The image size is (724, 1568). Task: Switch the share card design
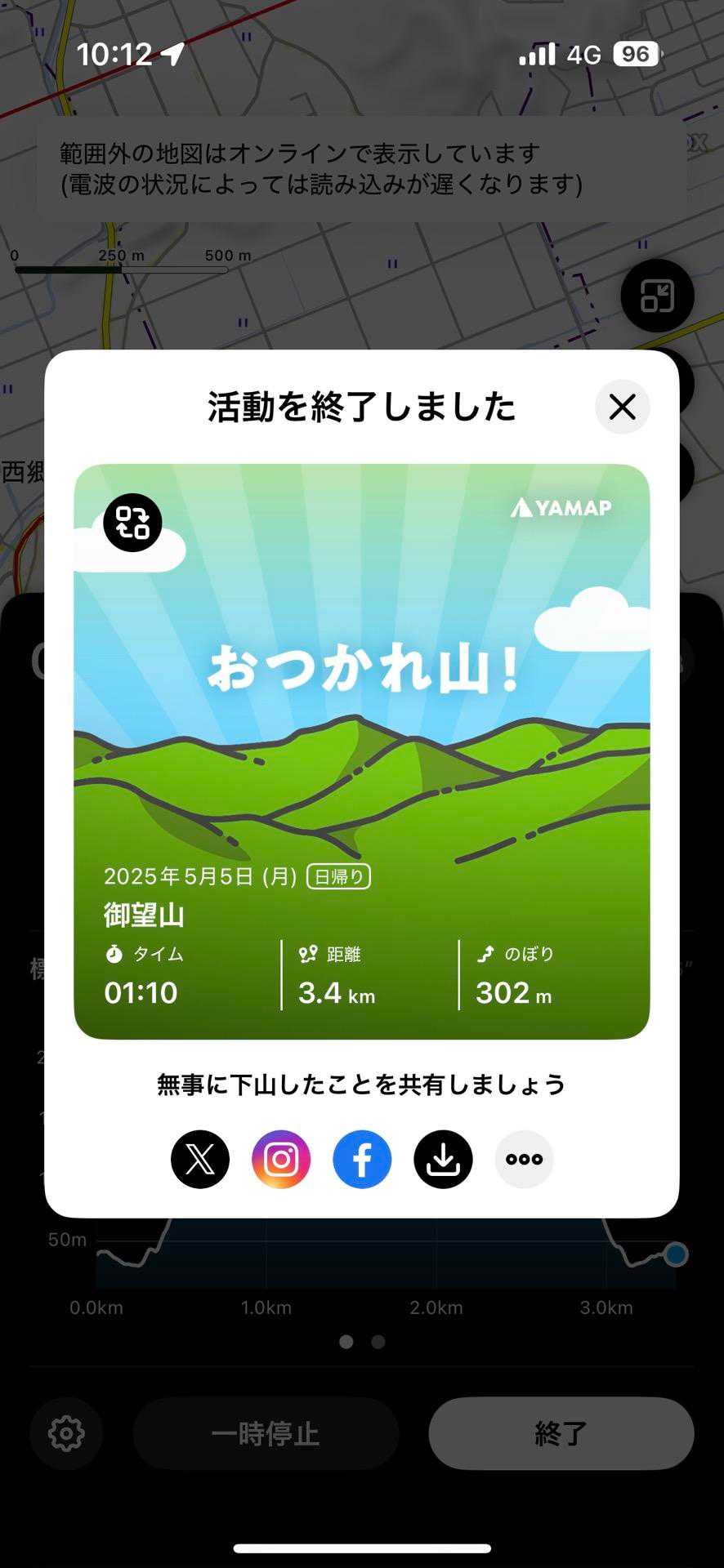132,523
